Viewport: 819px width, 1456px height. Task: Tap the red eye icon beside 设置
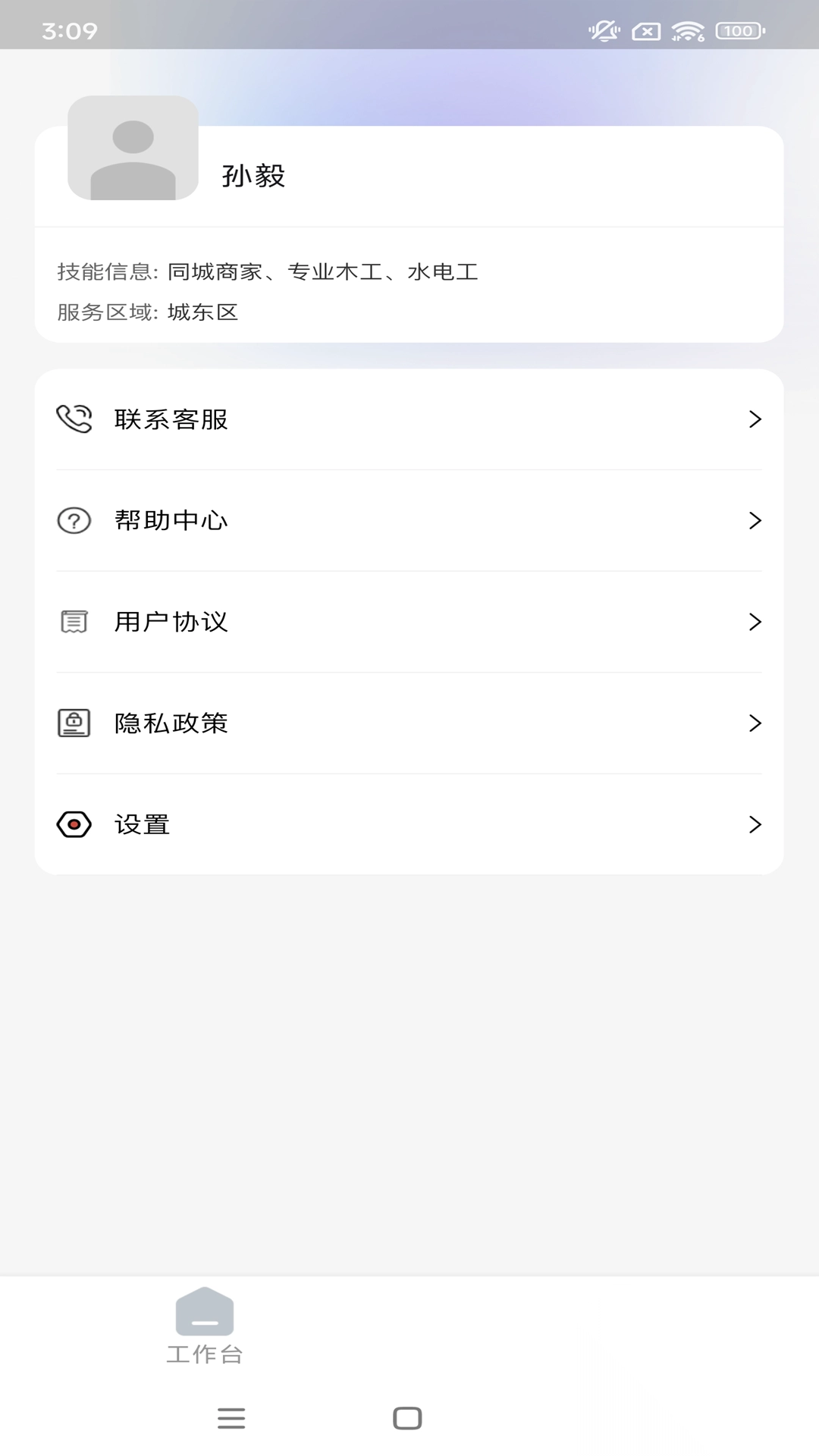(x=74, y=824)
